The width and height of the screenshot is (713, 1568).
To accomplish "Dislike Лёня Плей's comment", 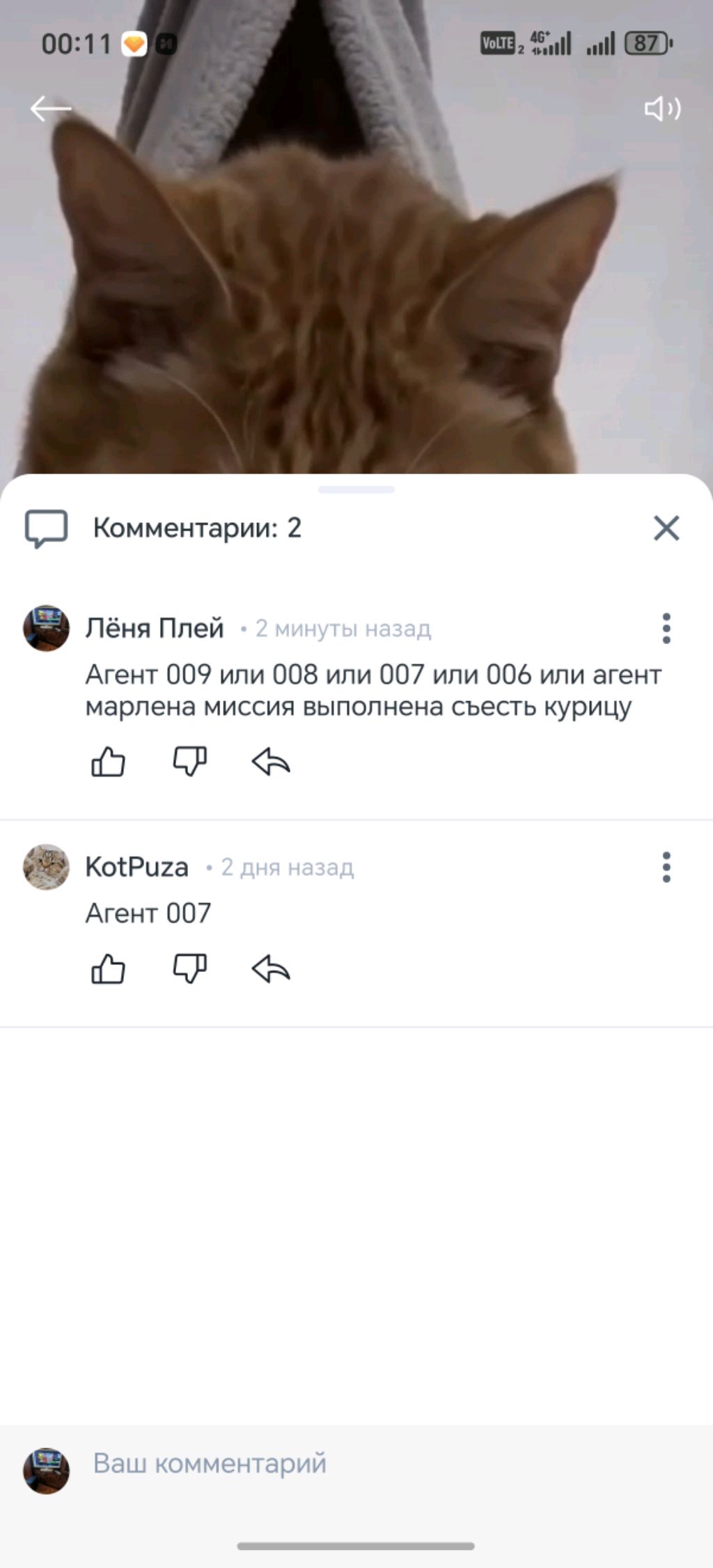I will (x=189, y=761).
